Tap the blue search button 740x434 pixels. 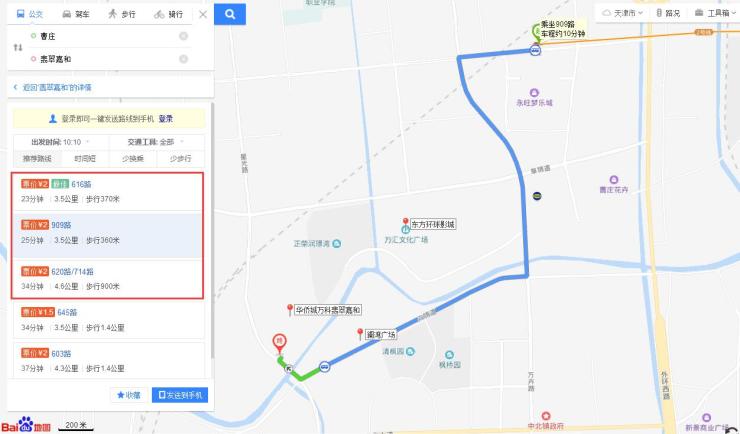pos(231,14)
